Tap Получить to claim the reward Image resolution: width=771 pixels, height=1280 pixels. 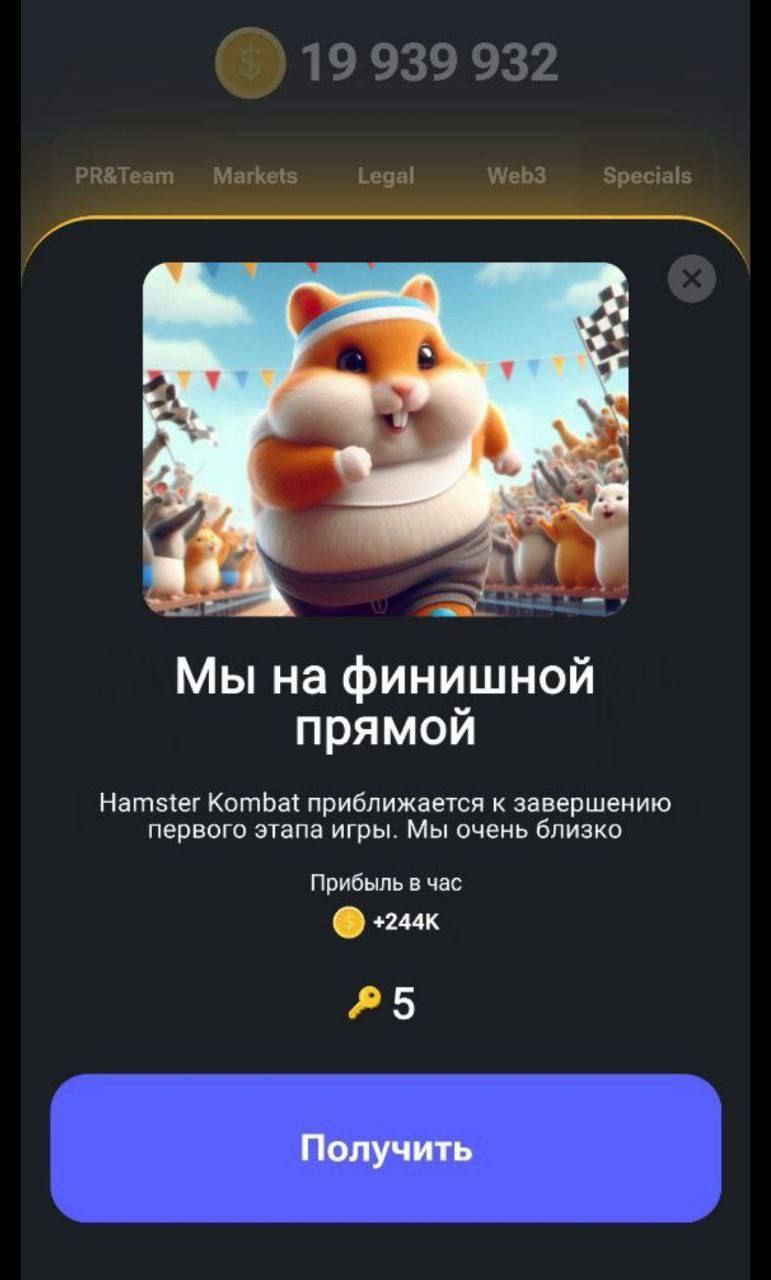tap(385, 1148)
